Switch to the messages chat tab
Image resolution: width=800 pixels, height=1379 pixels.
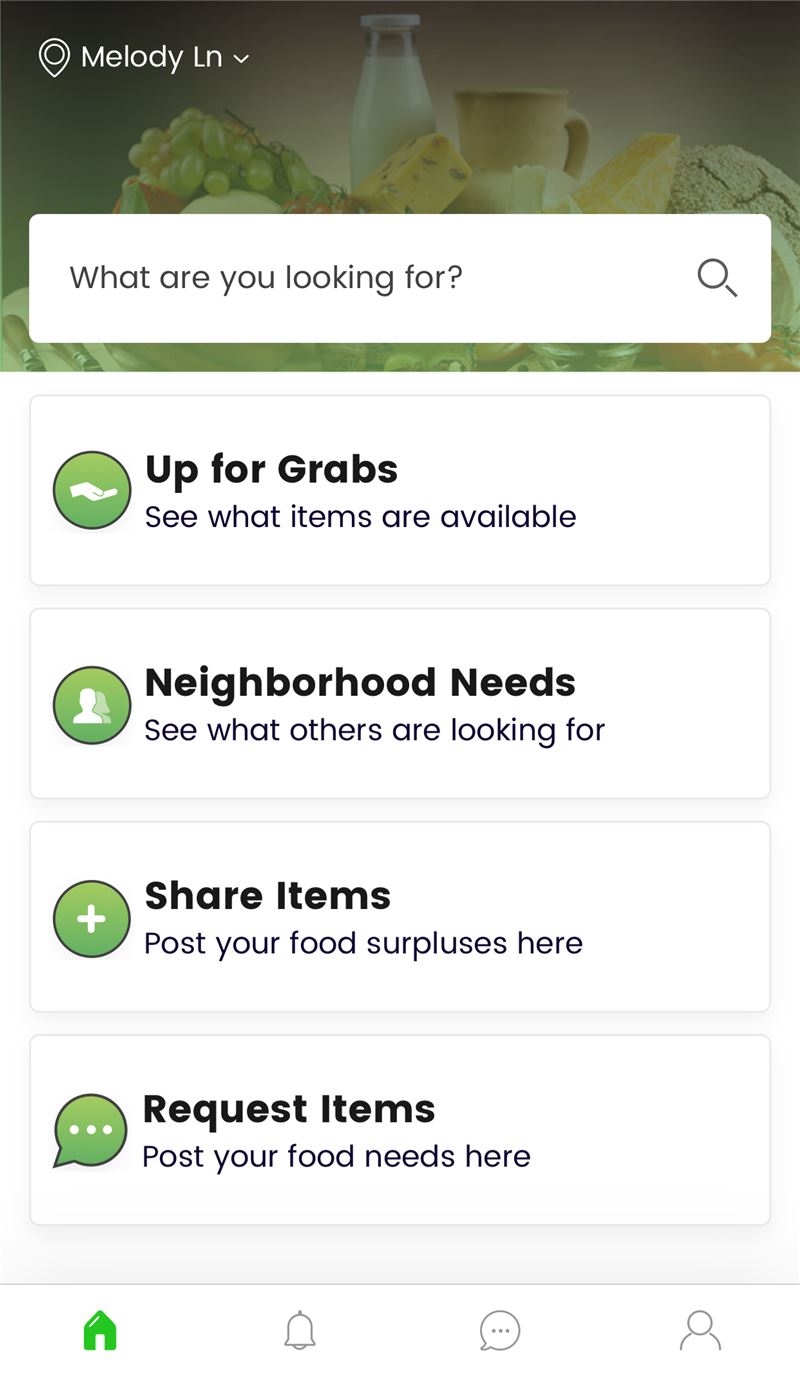(x=500, y=1331)
